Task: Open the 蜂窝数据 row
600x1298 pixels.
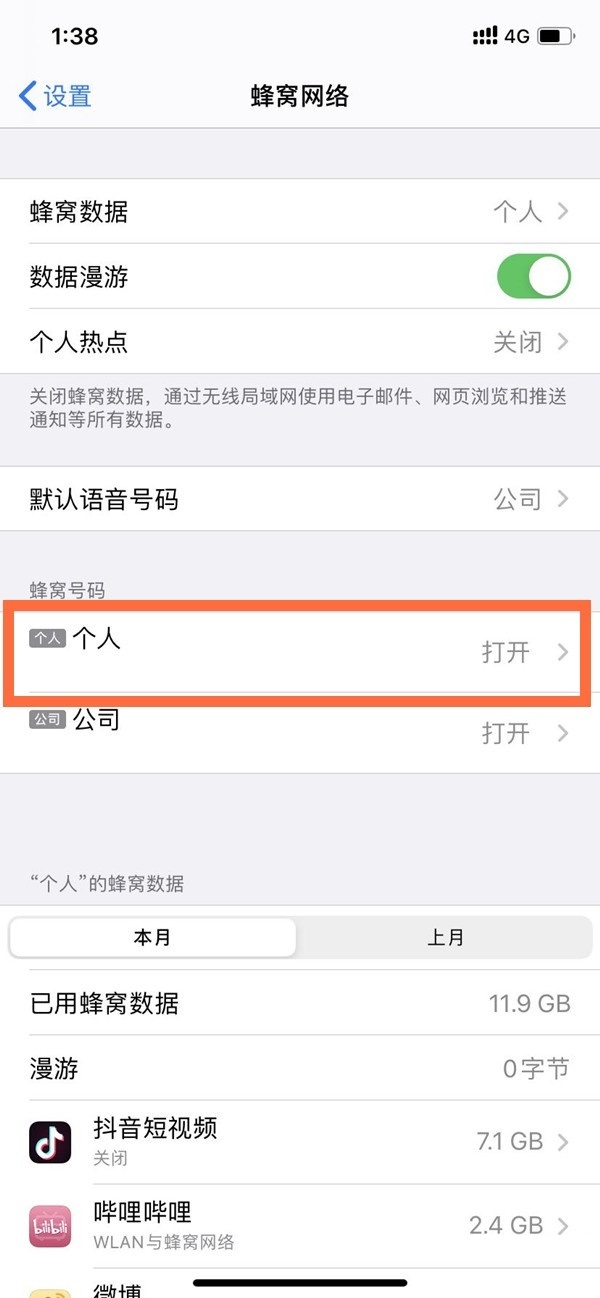Action: 300,212
